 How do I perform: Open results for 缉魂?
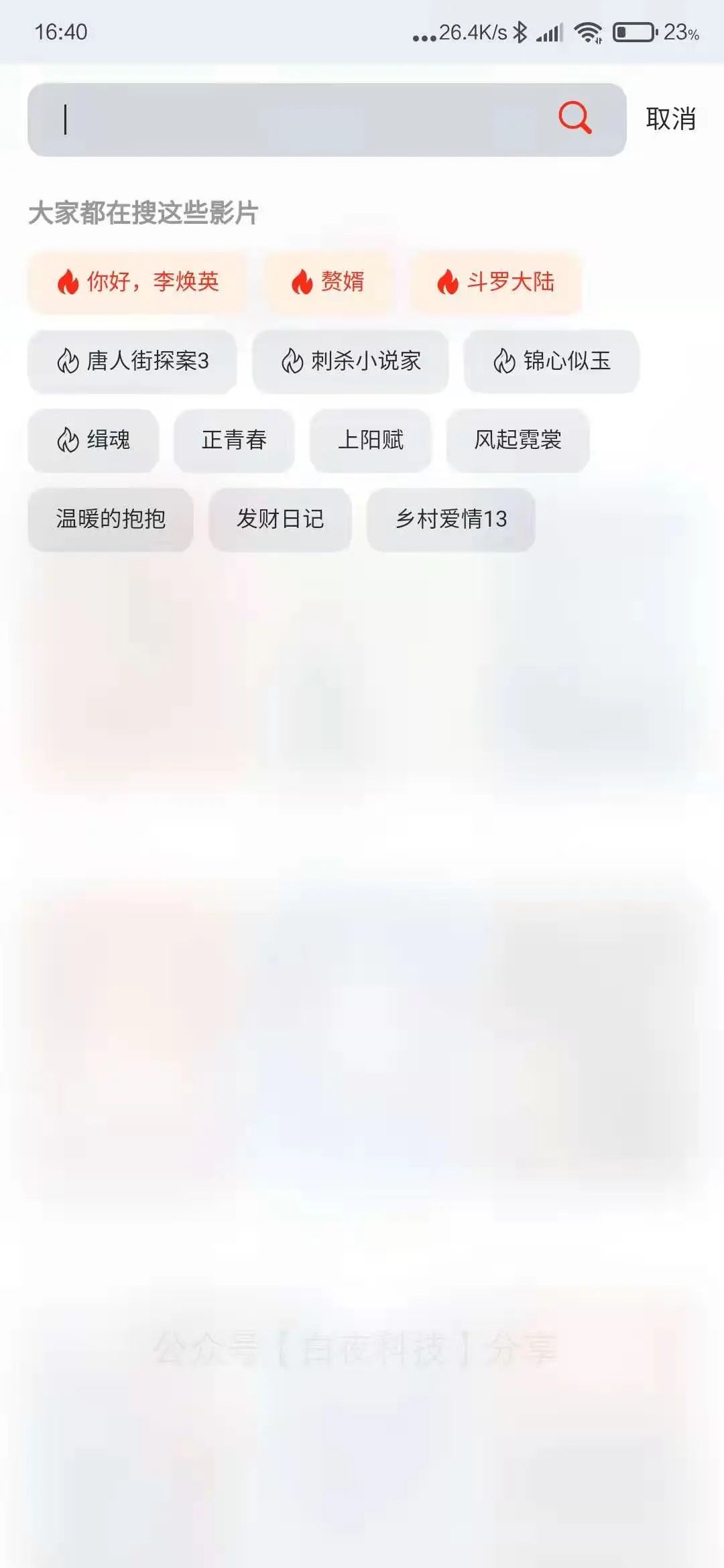[x=93, y=440]
